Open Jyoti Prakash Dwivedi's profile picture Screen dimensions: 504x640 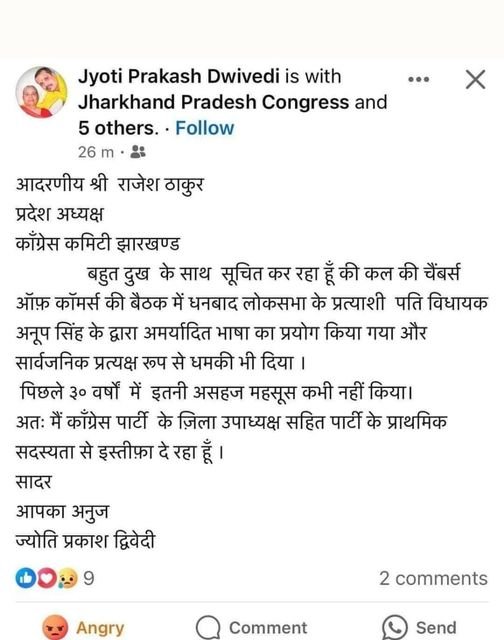[41, 92]
